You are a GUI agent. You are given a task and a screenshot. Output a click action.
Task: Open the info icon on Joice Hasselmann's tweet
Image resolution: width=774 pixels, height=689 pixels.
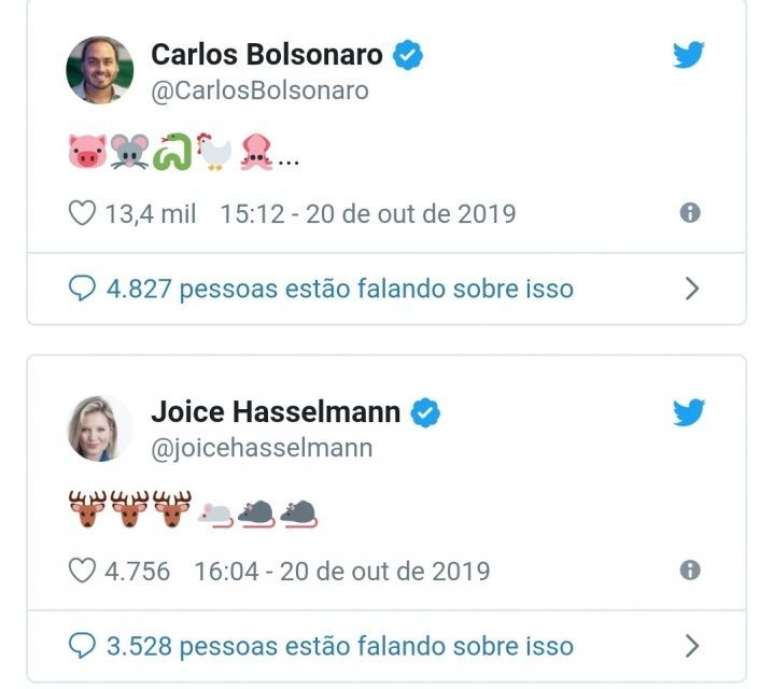(x=690, y=570)
